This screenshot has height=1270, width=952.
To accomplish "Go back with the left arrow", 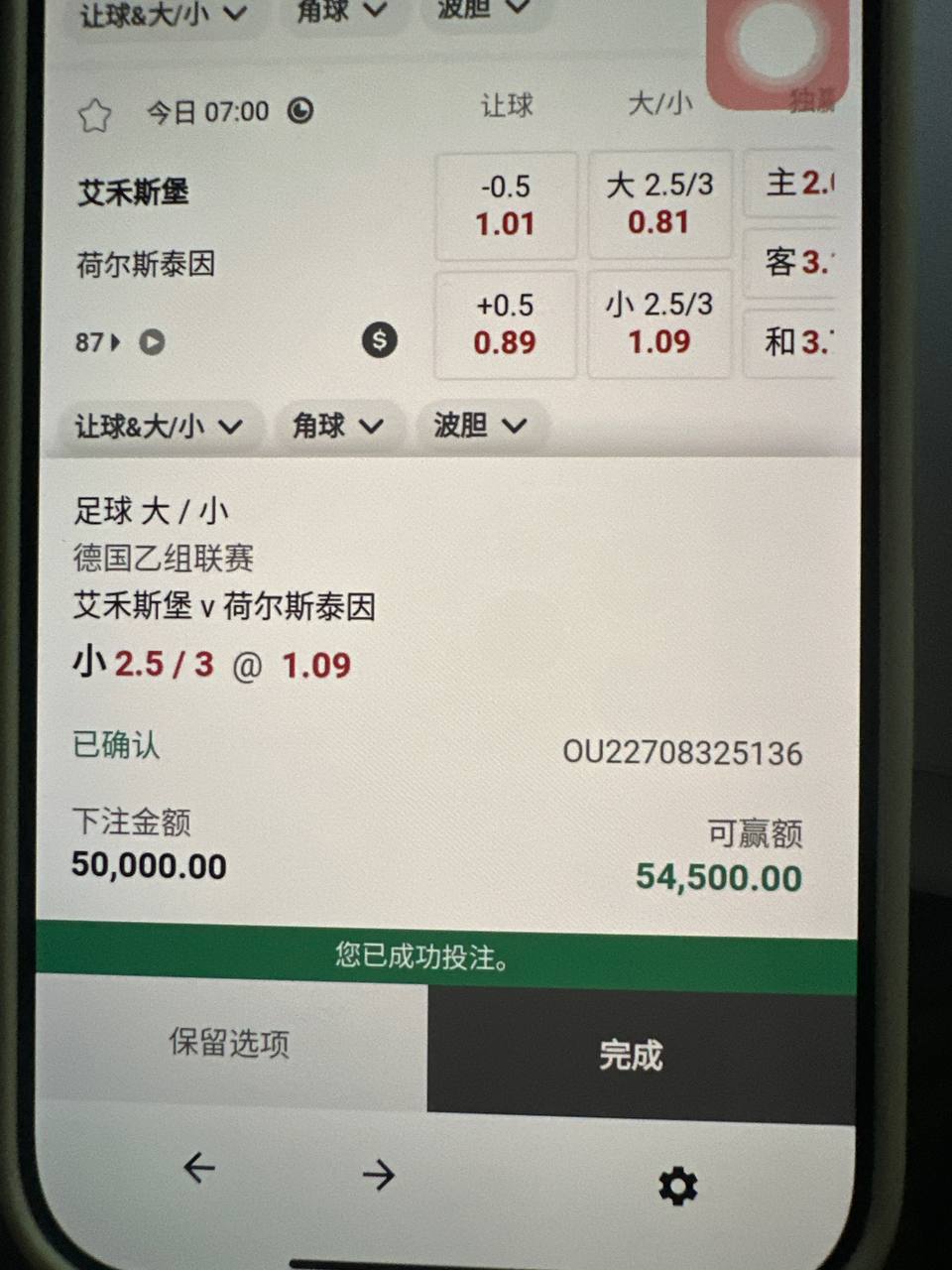I will [199, 1168].
